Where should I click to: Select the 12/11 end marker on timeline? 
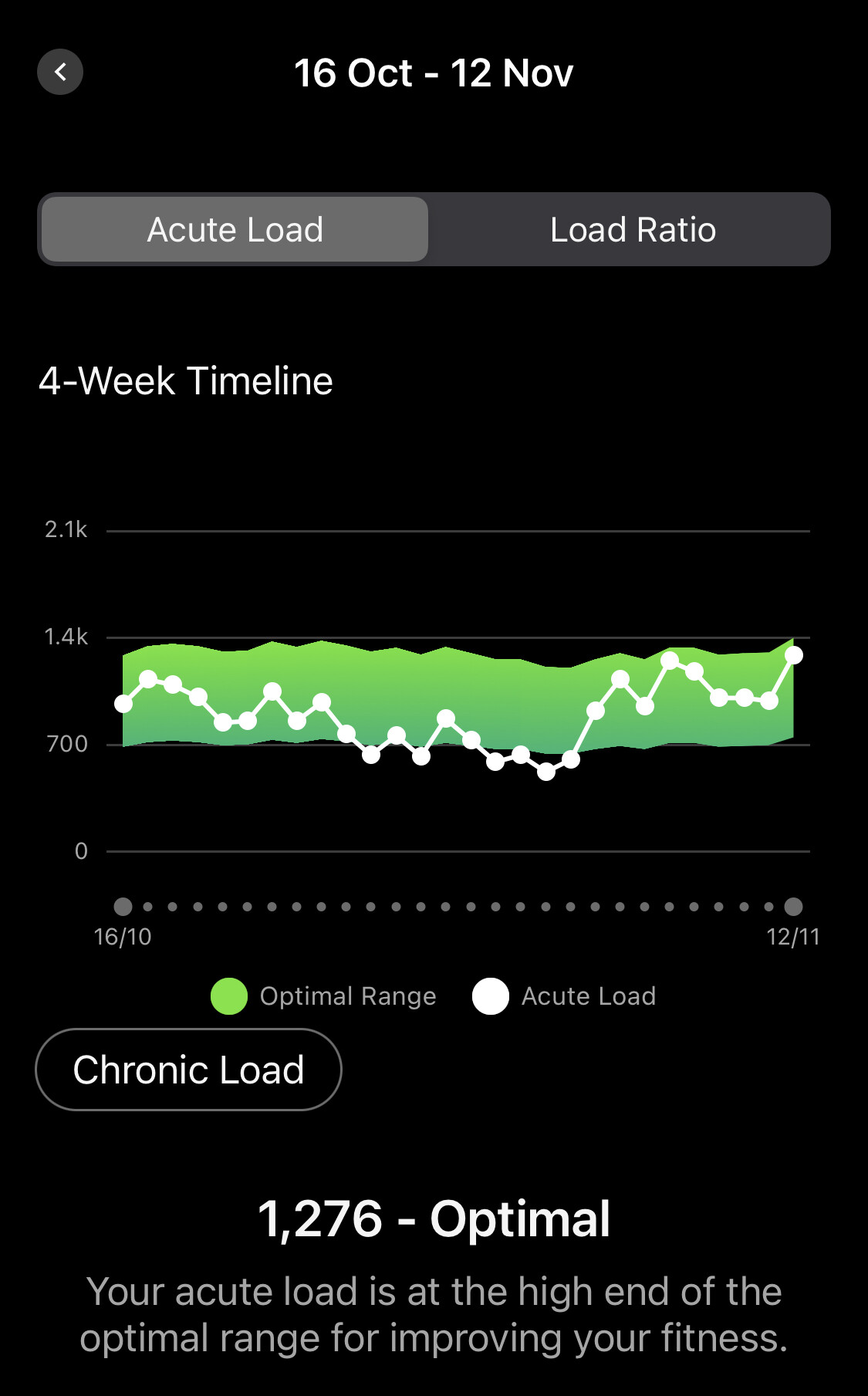(793, 906)
